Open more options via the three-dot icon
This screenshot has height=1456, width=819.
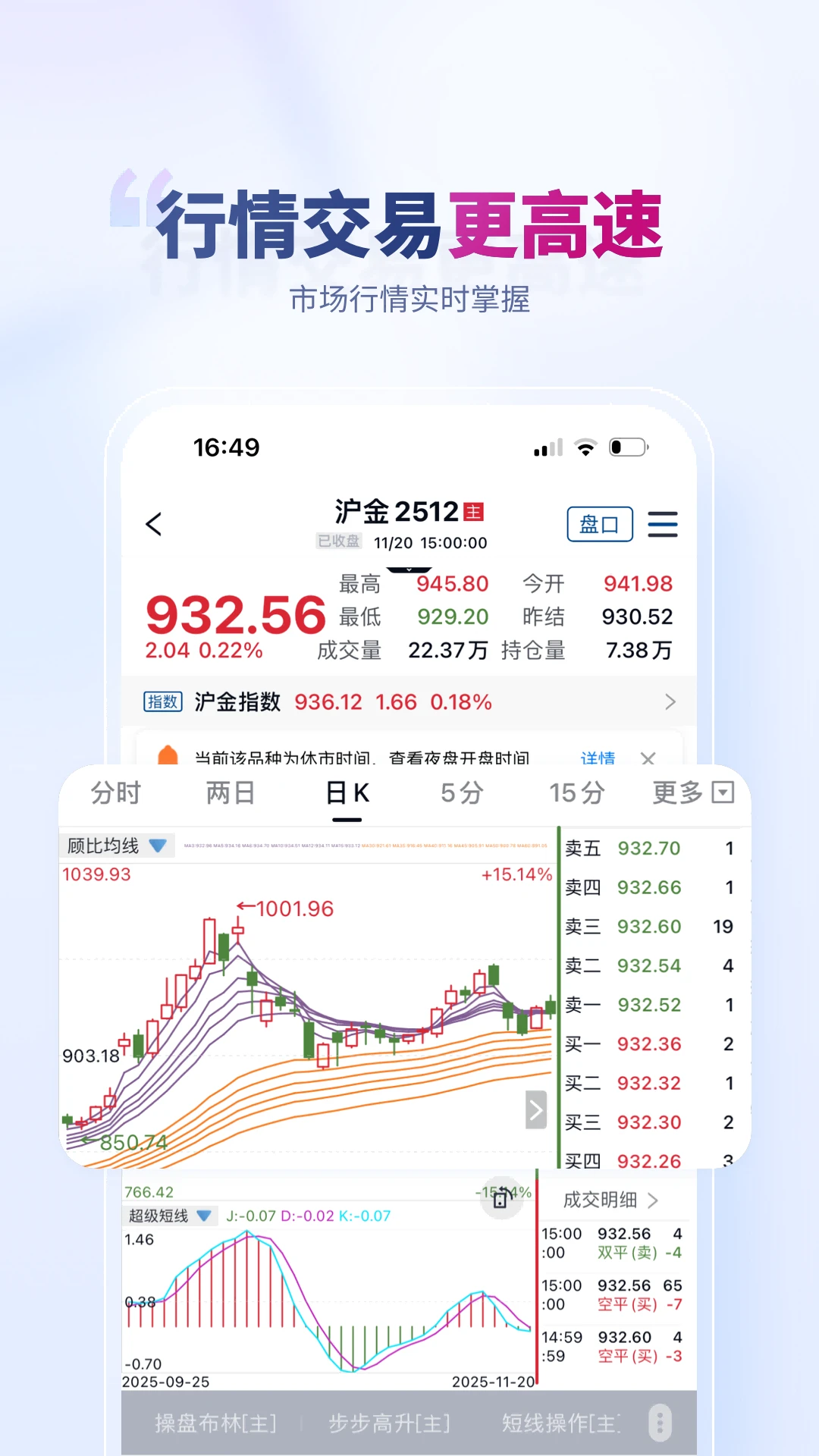tap(661, 1423)
